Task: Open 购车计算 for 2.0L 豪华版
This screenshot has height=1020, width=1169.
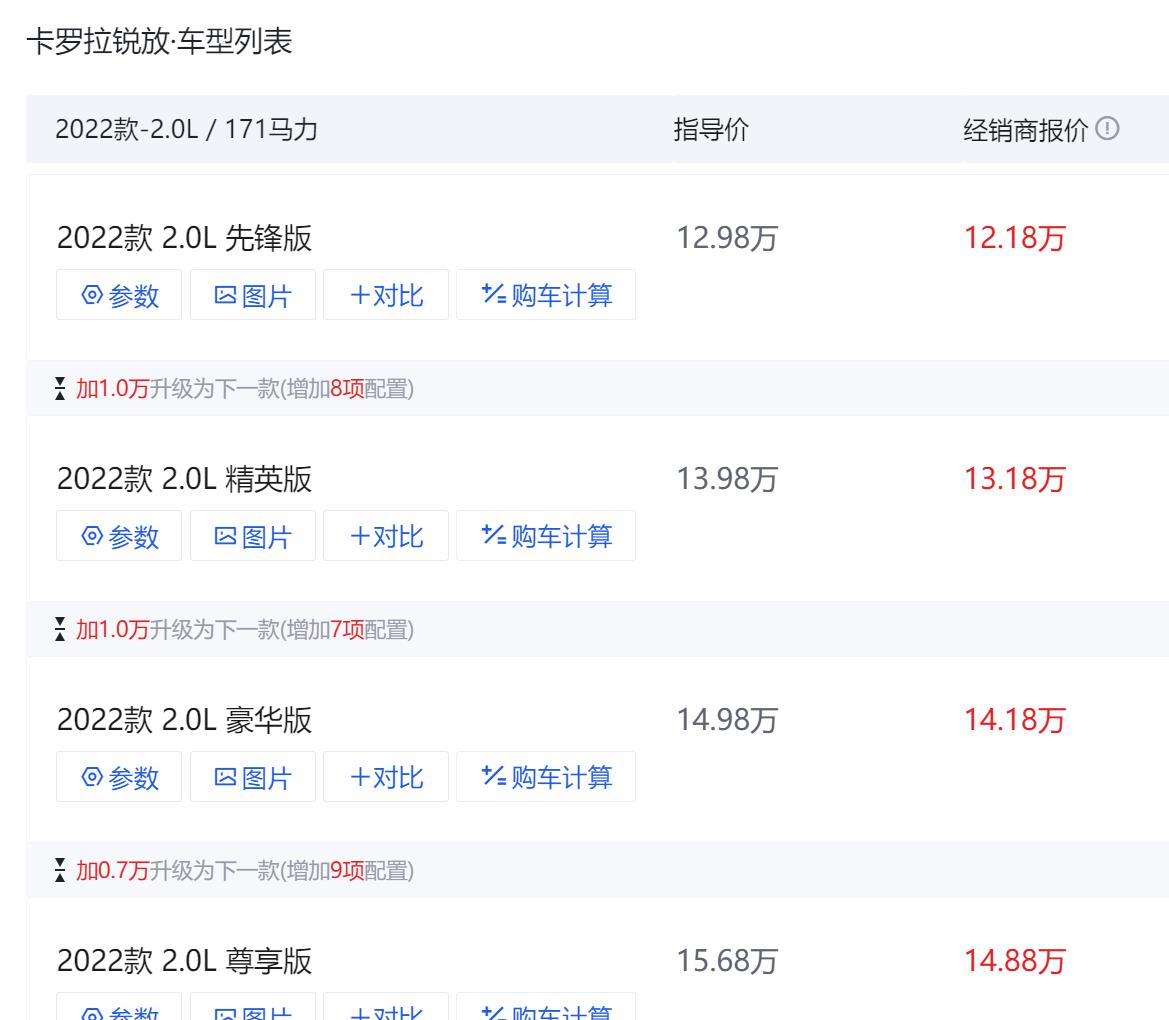Action: 546,777
